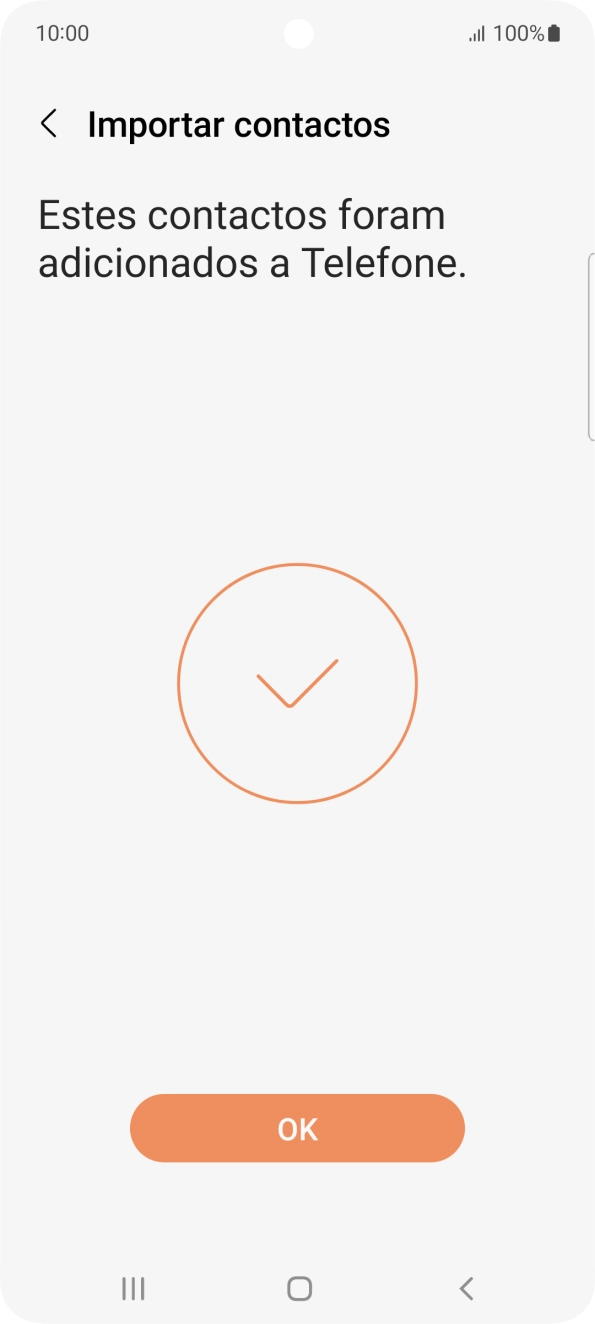Confirm with the OK button
This screenshot has height=1324, width=595.
click(x=297, y=1128)
